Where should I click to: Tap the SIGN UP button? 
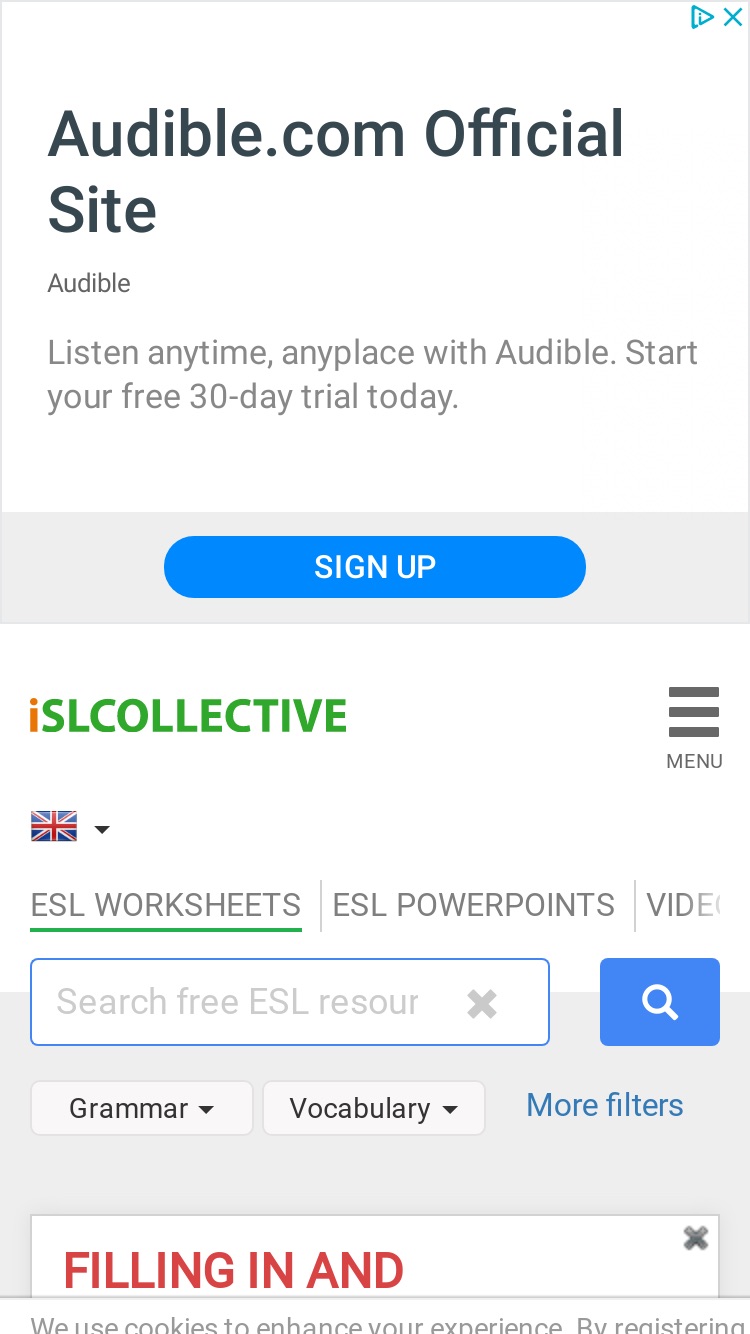click(x=375, y=567)
